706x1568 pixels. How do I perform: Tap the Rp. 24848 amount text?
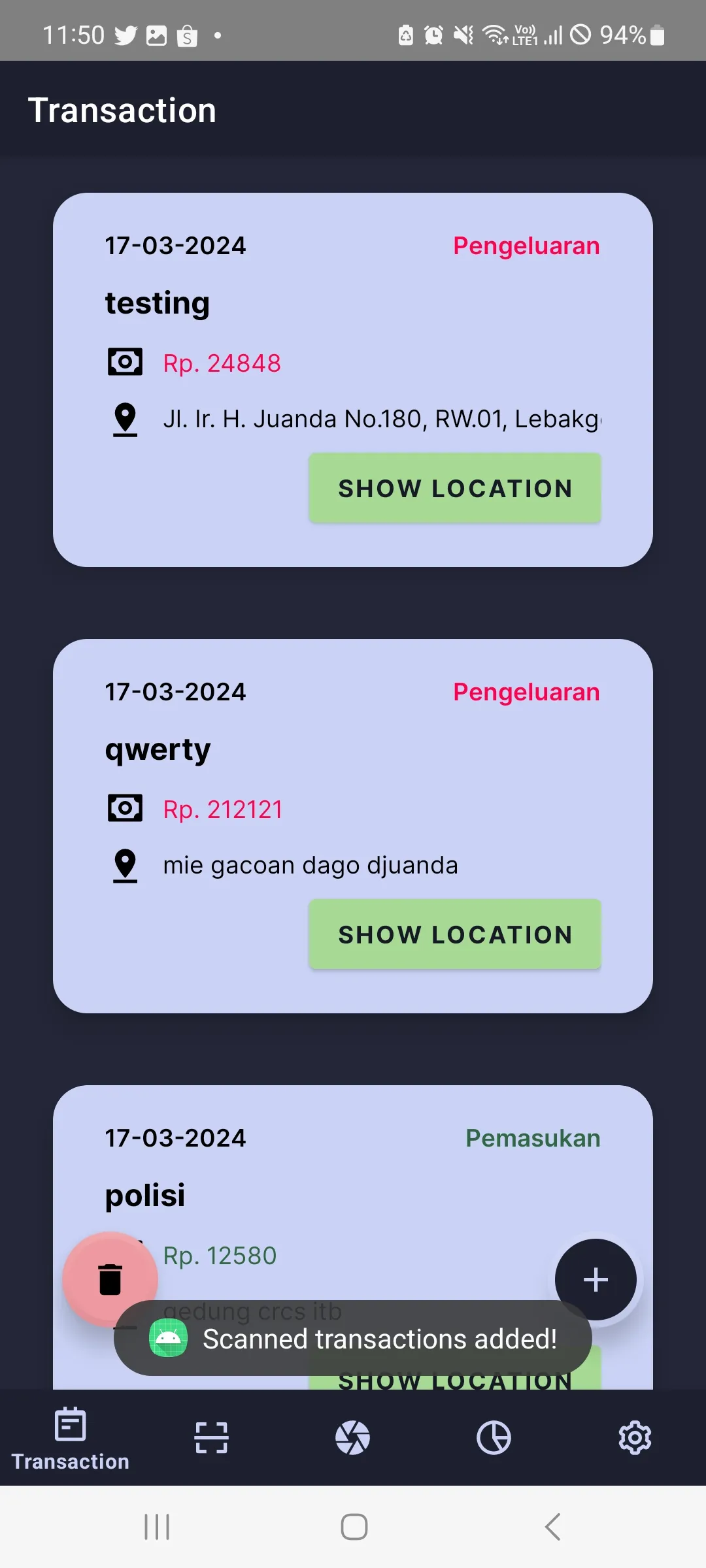(222, 363)
